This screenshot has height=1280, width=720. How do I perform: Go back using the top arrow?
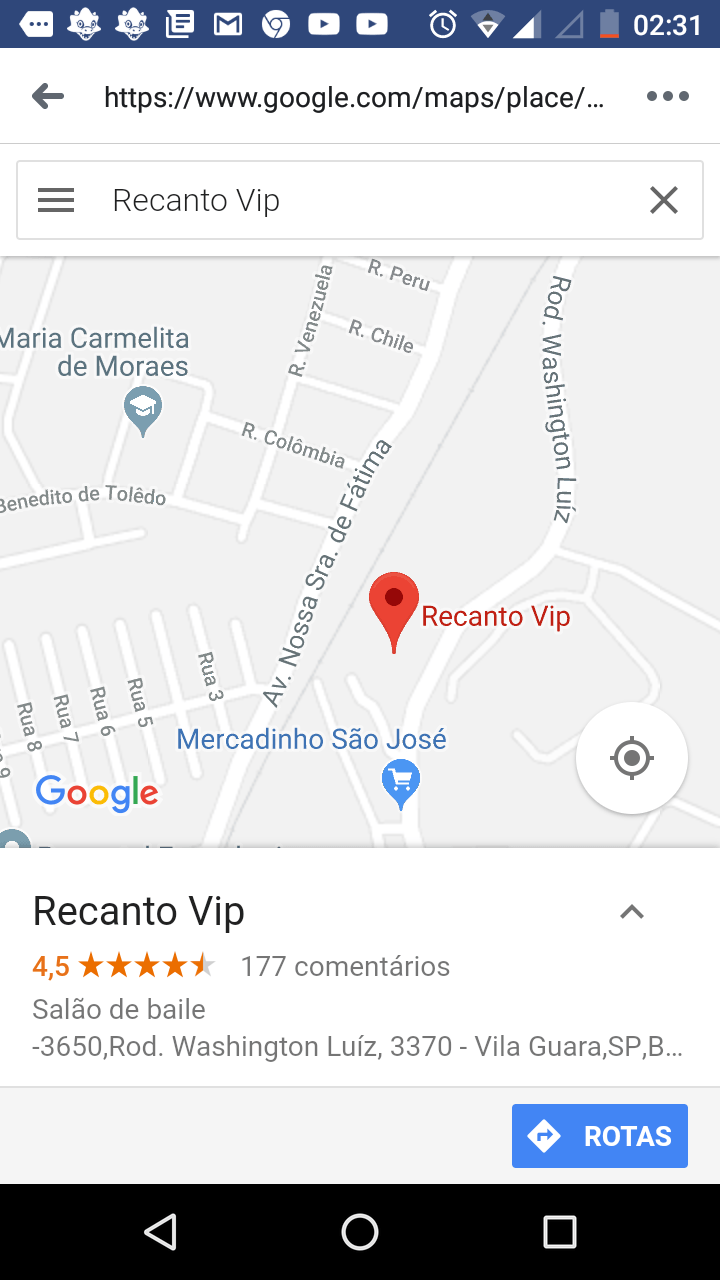(x=48, y=96)
